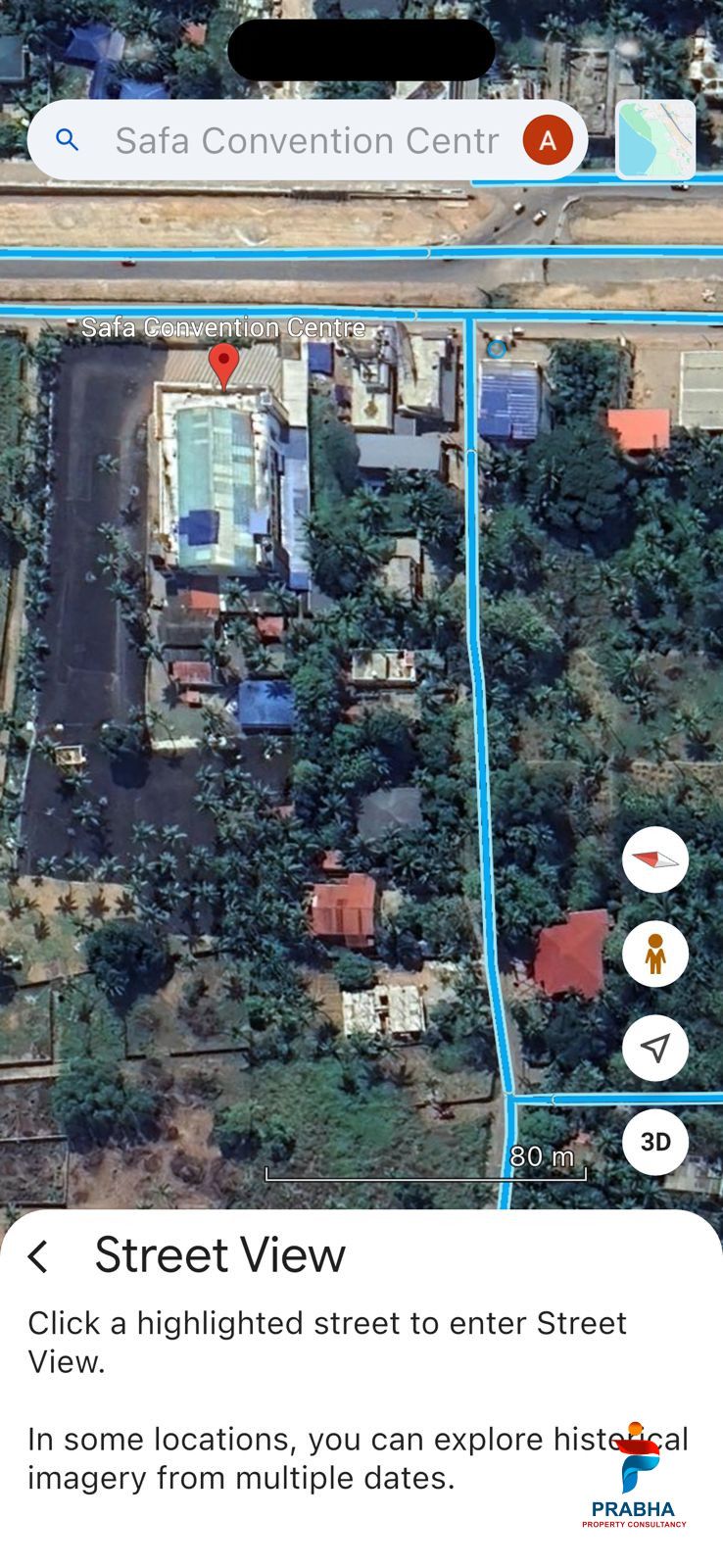This screenshot has width=723, height=1568.
Task: Reset orientation with the compass button
Action: 655,859
